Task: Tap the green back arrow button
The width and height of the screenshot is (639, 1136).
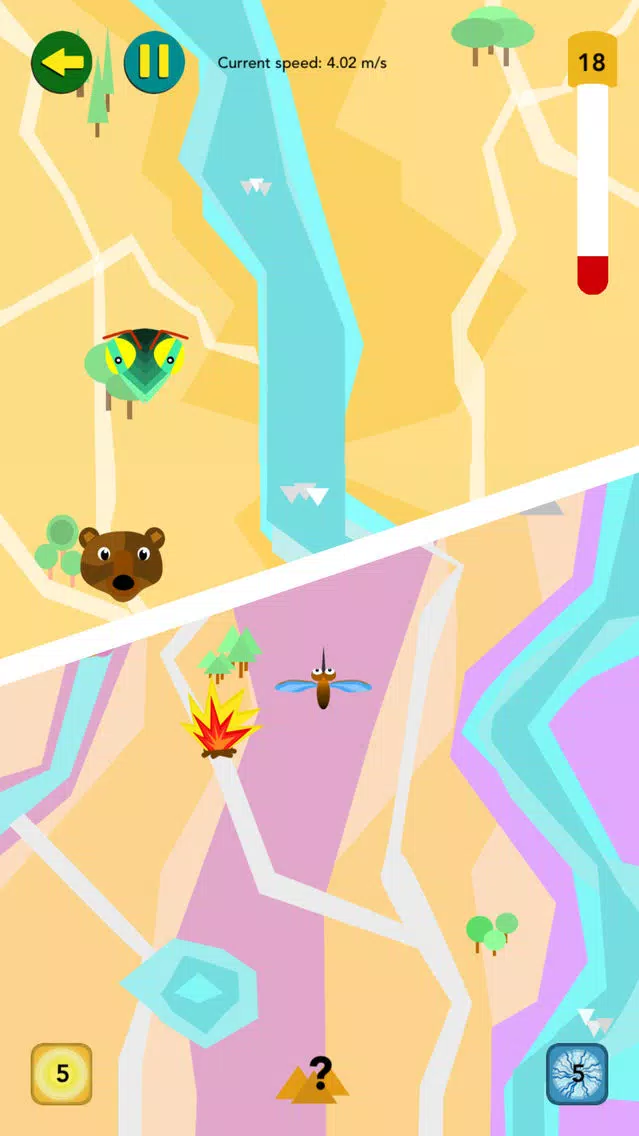Action: coord(62,62)
